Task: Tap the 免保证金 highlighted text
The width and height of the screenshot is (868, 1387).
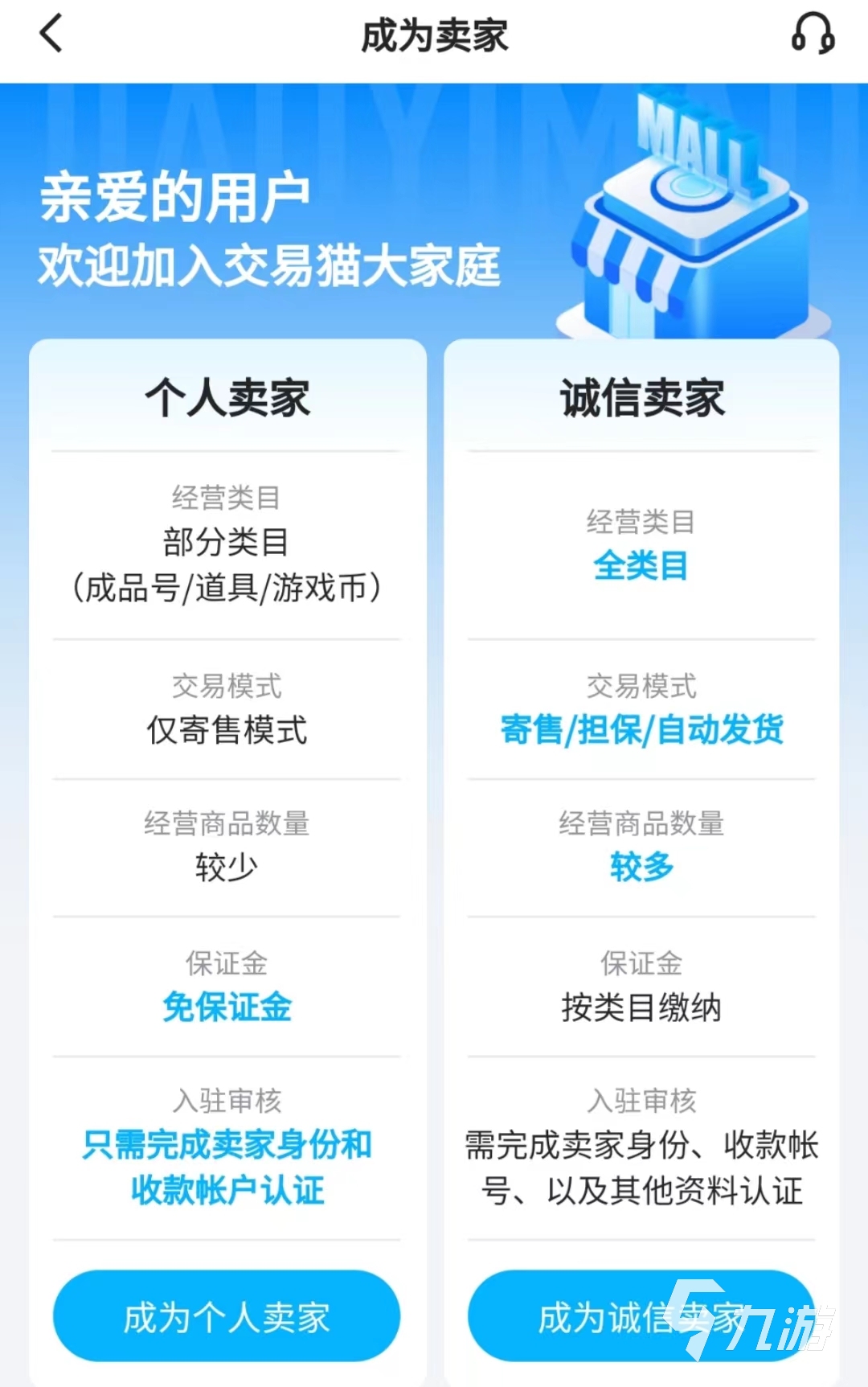Action: [x=227, y=1007]
